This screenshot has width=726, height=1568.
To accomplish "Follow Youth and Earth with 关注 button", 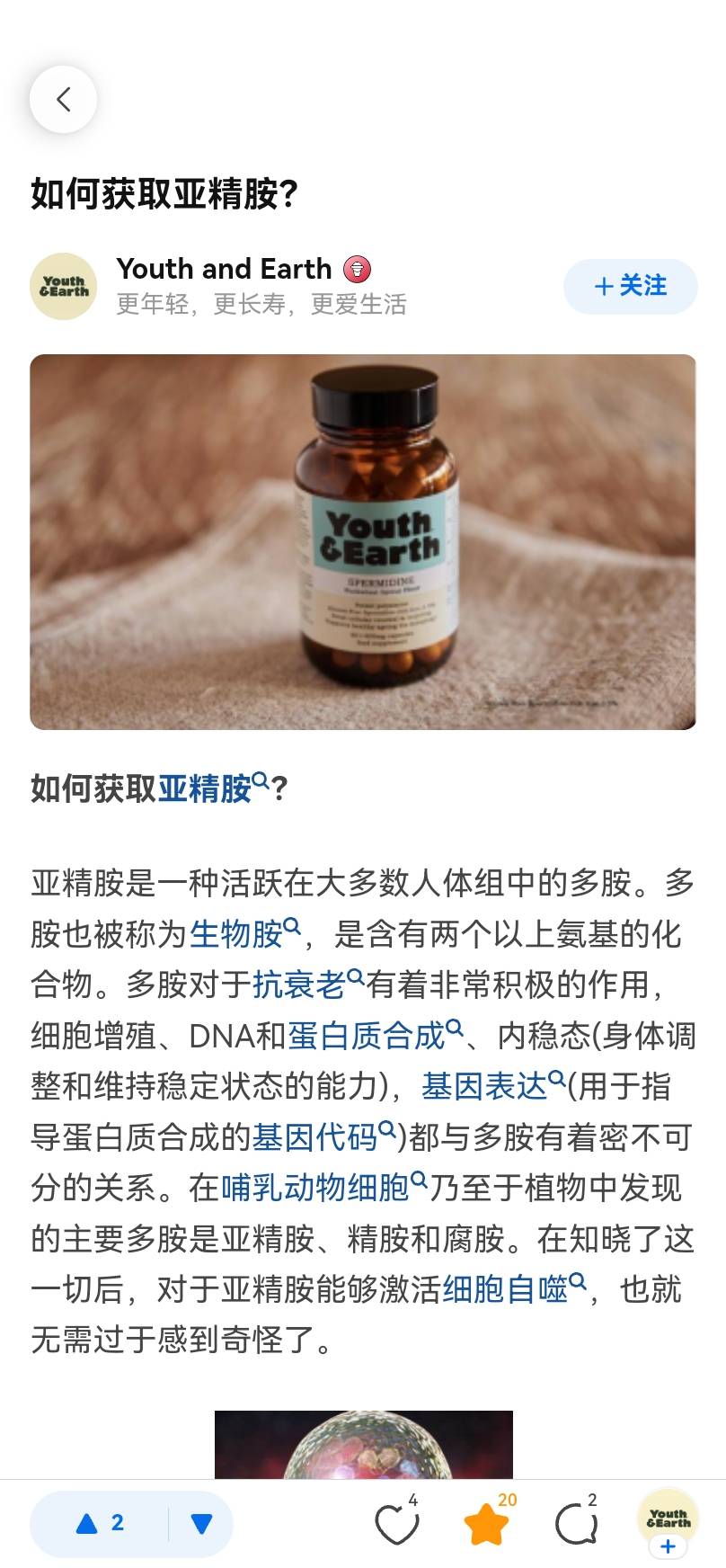I will [631, 287].
